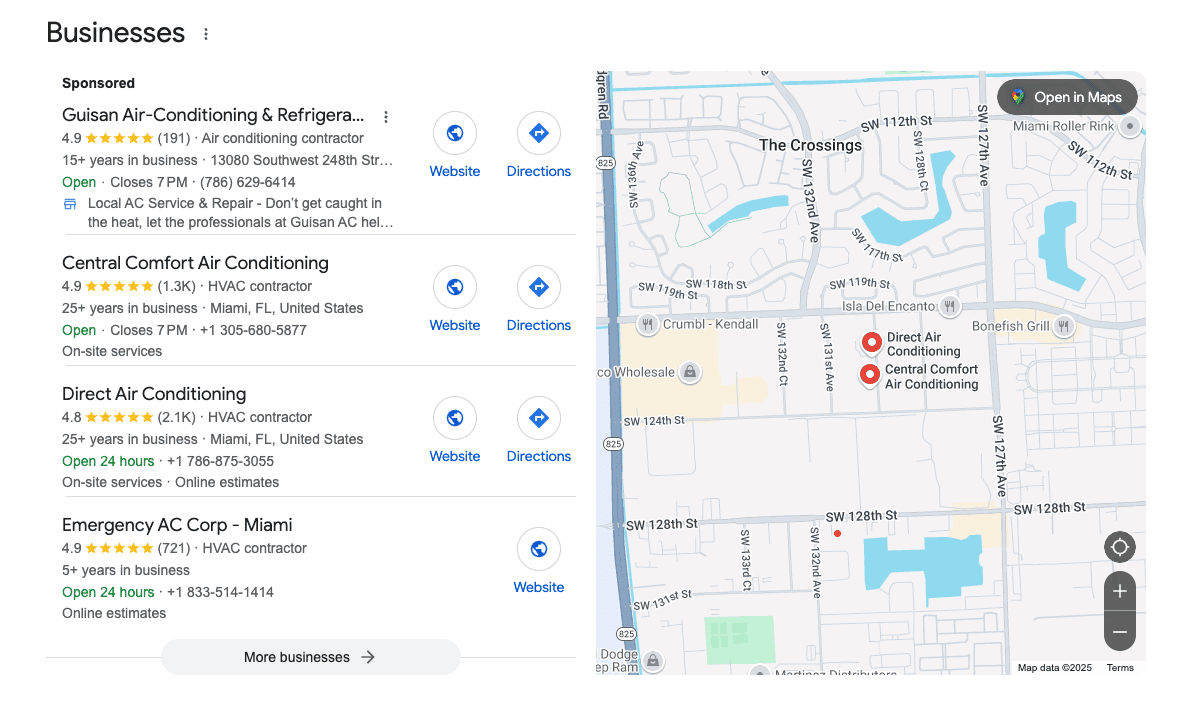Open Central Comfort Air Conditioning listing

(195, 263)
